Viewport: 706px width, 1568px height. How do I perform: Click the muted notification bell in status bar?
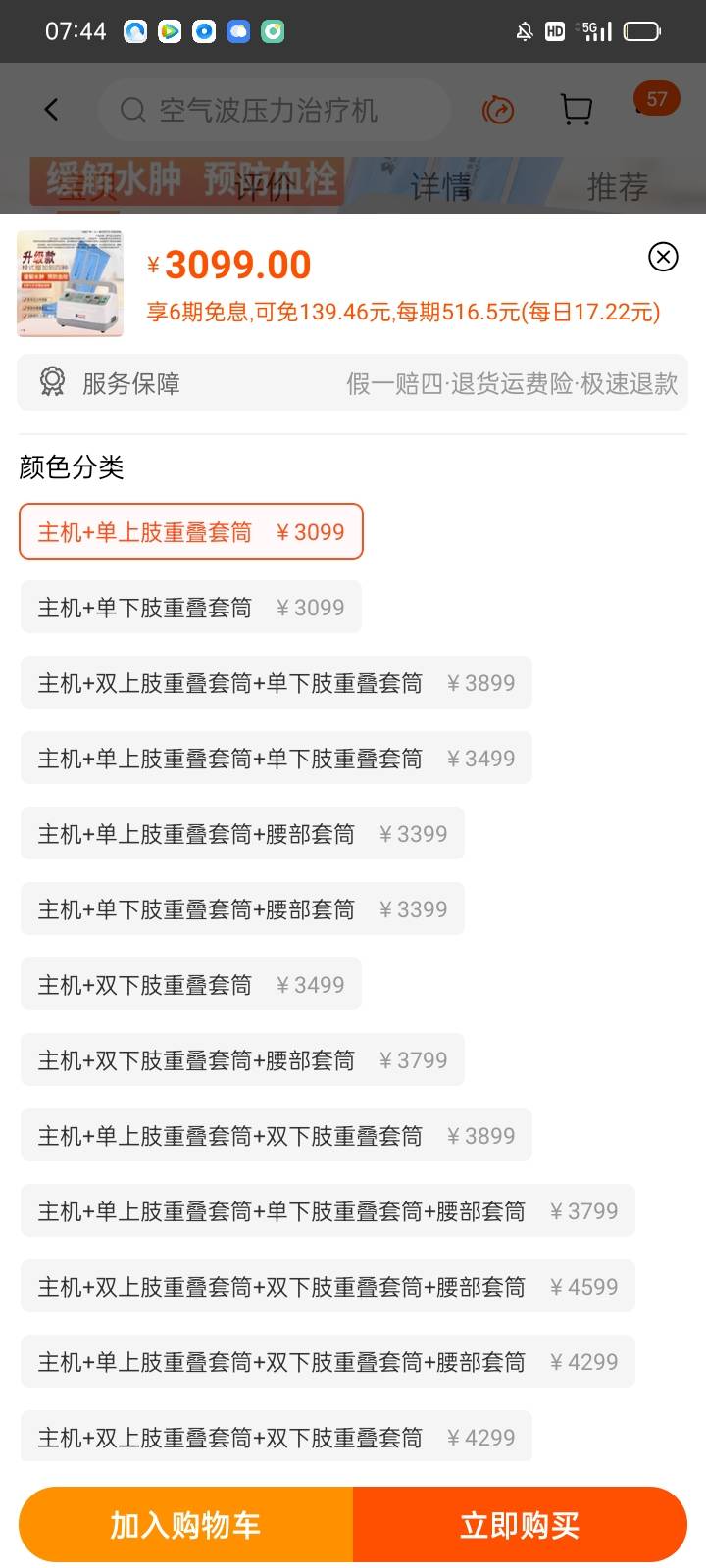point(526,31)
